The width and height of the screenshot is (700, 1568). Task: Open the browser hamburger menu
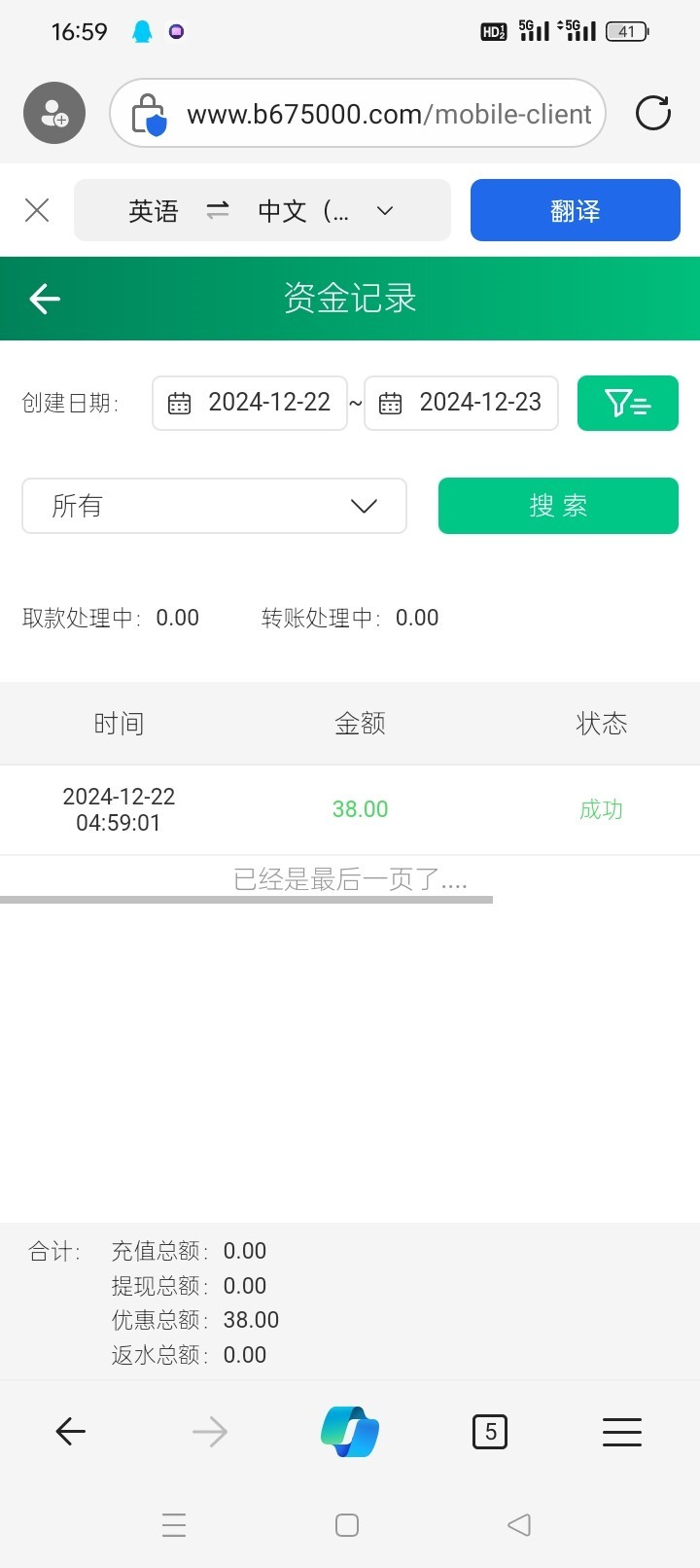[622, 1432]
